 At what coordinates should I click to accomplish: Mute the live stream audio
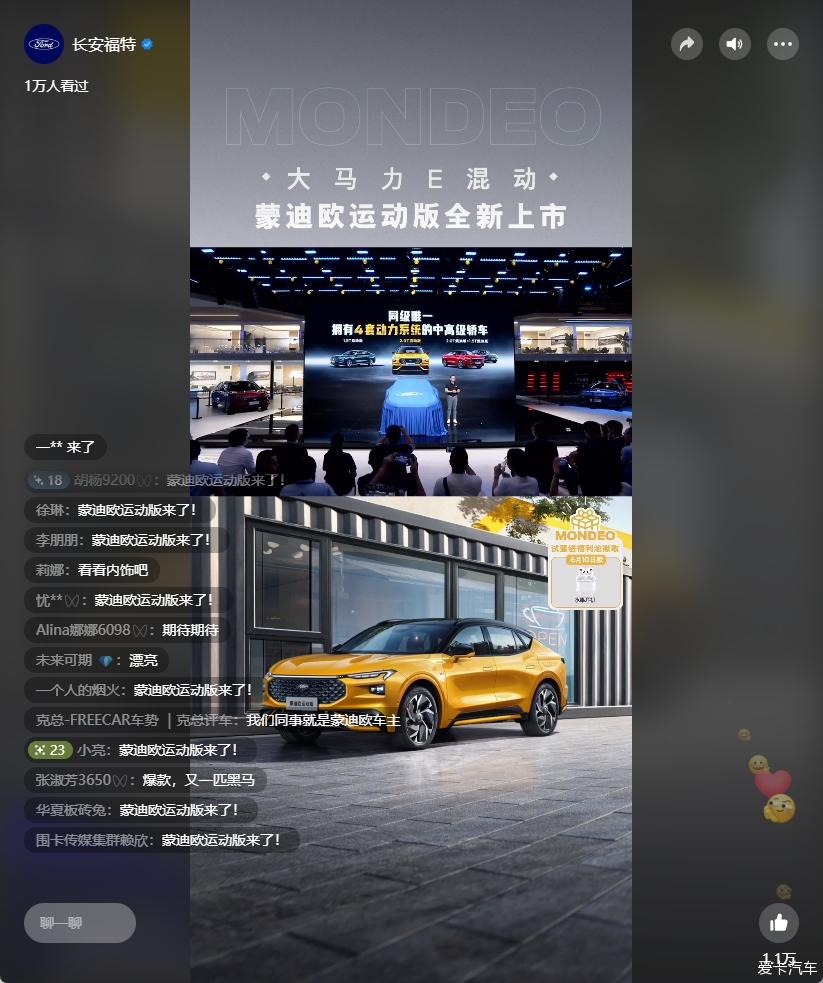735,44
